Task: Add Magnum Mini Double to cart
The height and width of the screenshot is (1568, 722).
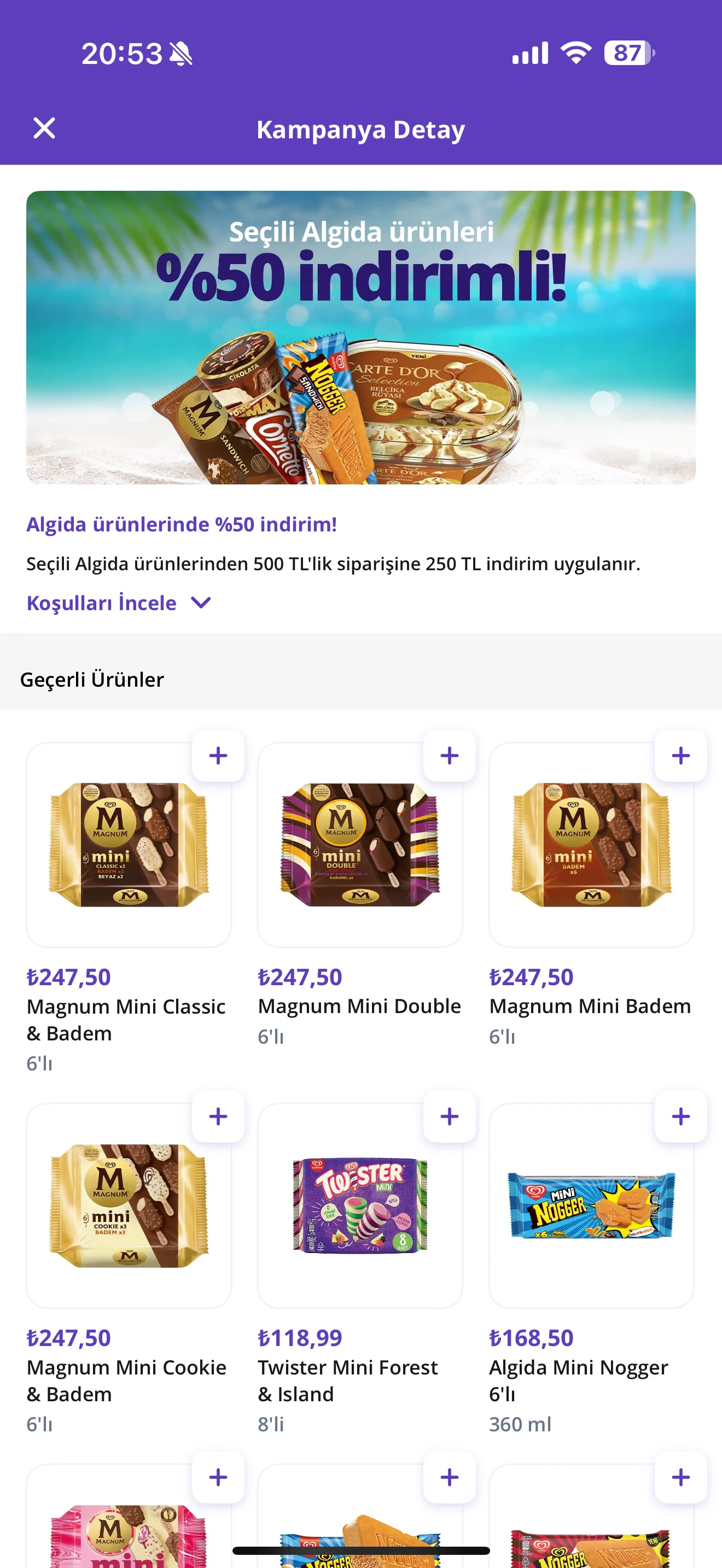Action: coord(449,756)
